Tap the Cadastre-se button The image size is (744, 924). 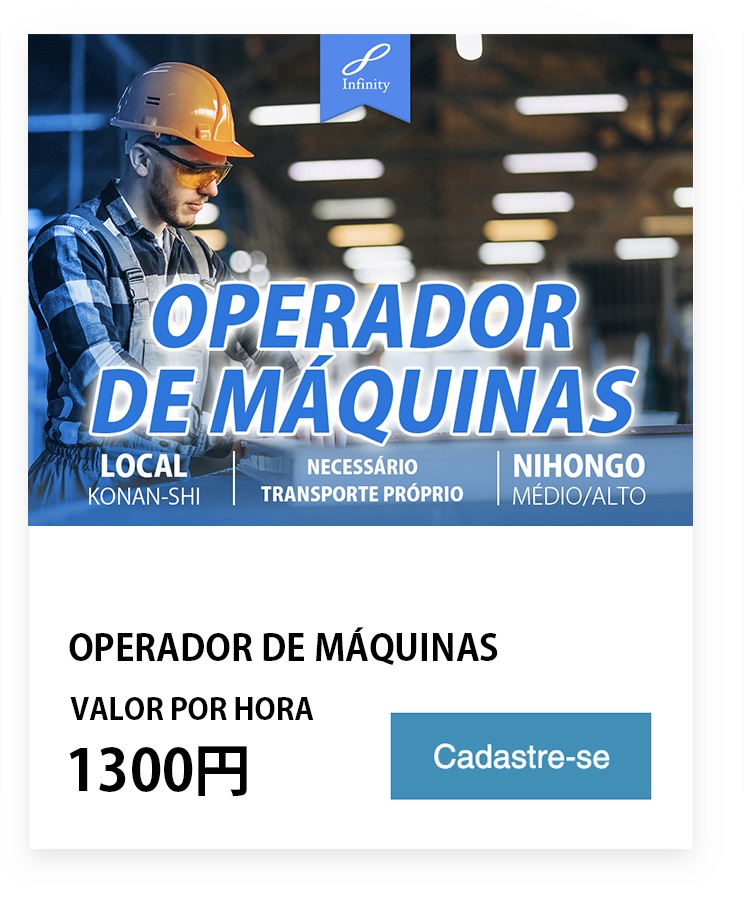(520, 756)
